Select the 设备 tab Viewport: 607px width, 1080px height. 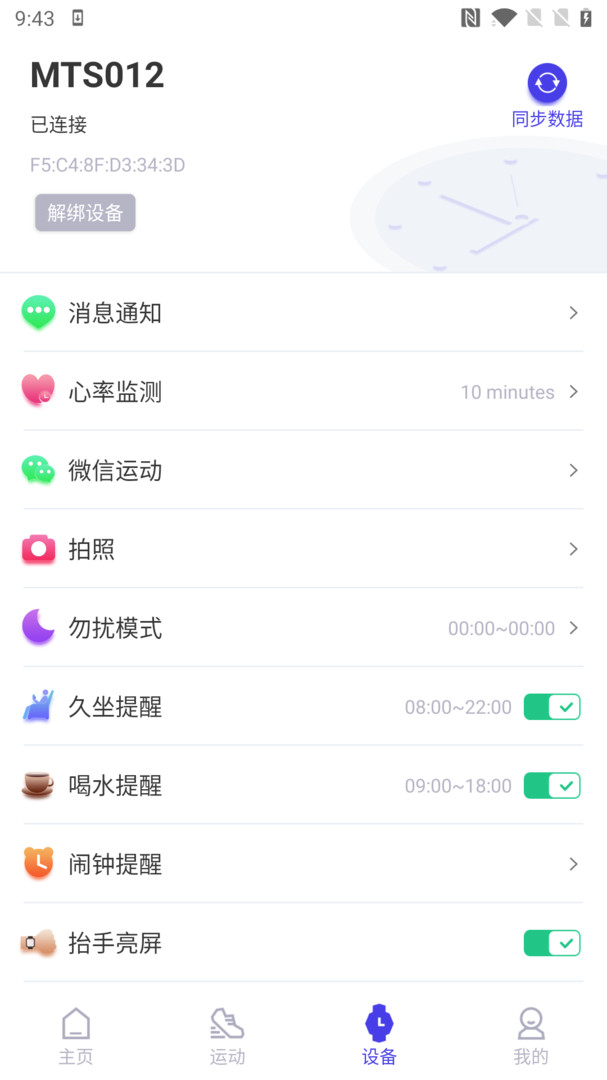point(379,1036)
